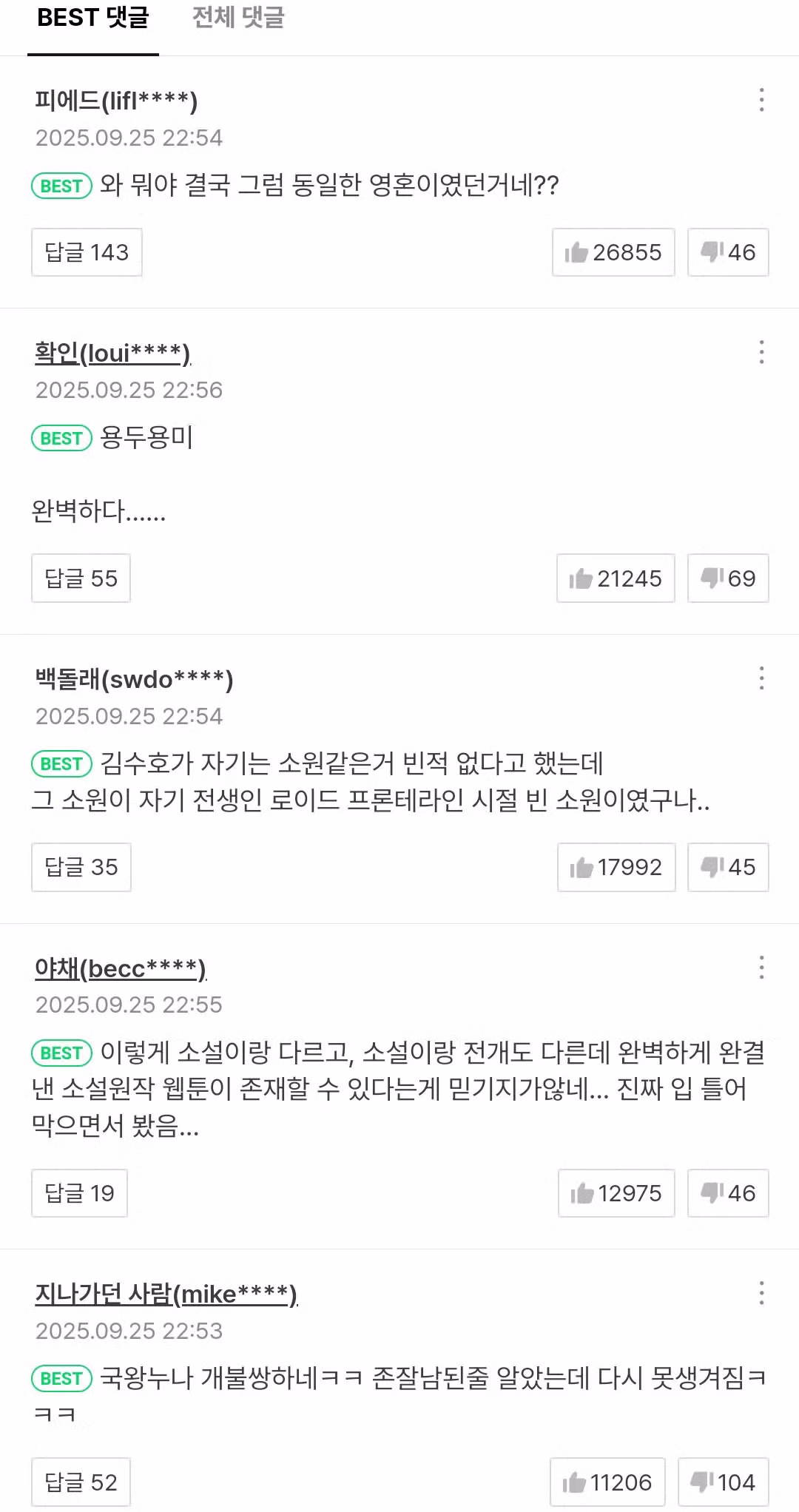Expand 답글 19 under 야채's comment
Image resolution: width=799 pixels, height=1512 pixels.
pyautogui.click(x=79, y=1193)
